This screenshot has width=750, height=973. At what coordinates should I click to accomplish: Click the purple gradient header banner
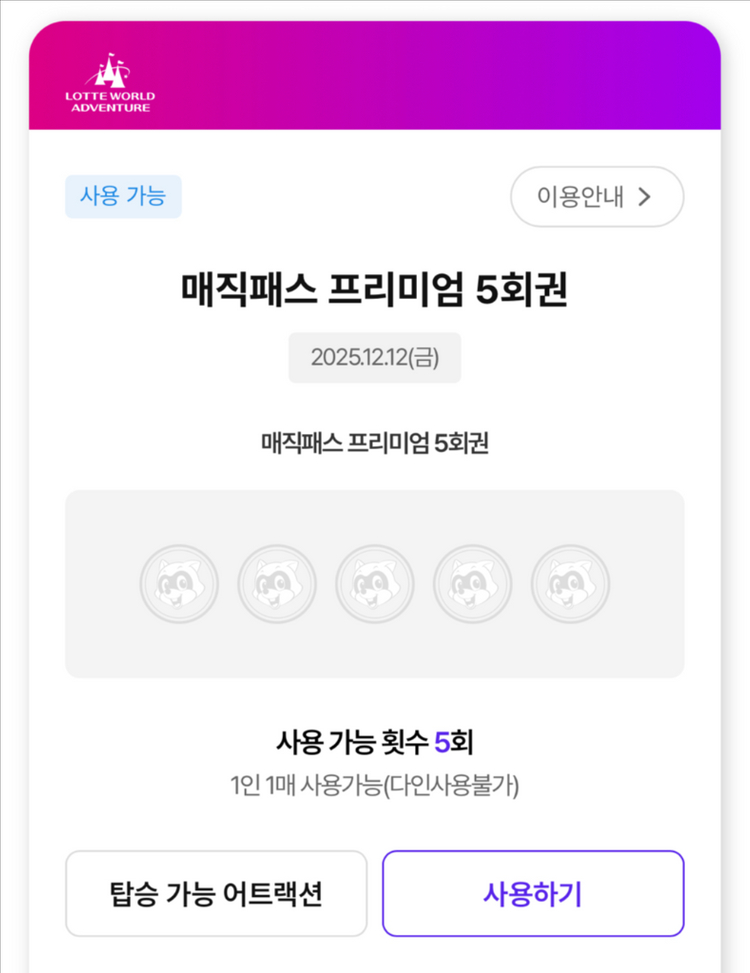point(375,80)
